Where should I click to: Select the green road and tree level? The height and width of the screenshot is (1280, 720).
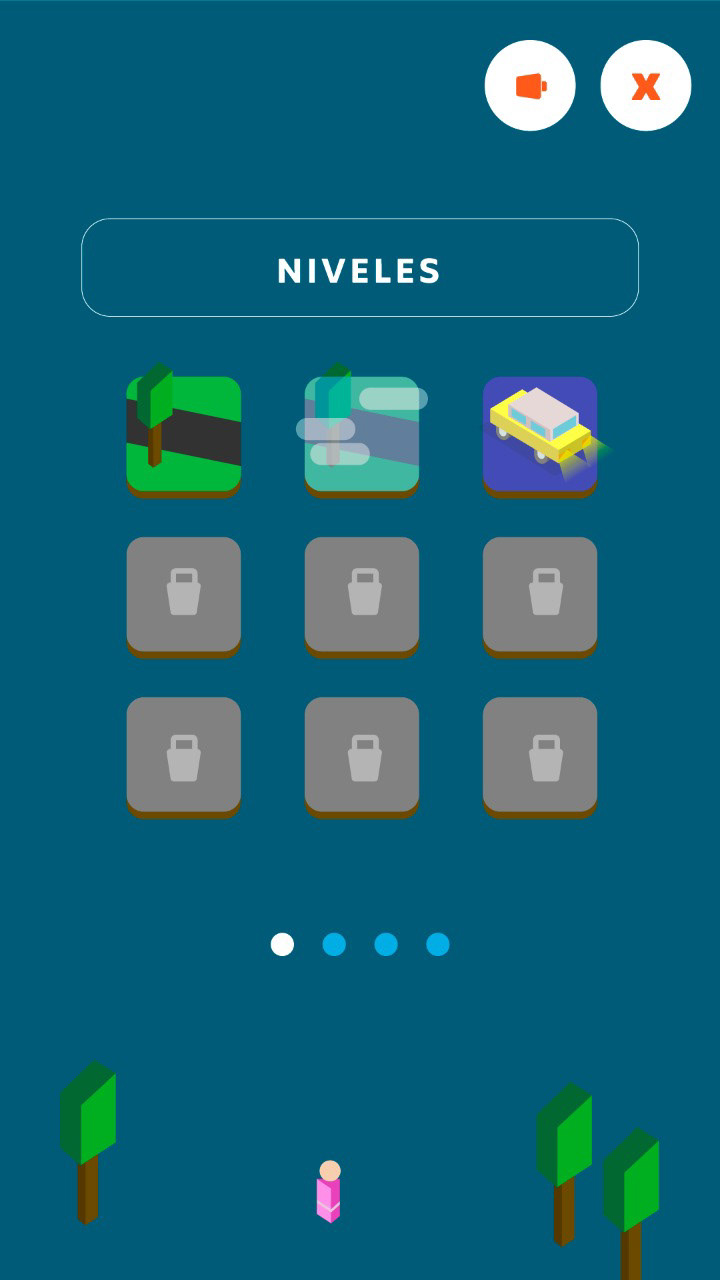183,435
